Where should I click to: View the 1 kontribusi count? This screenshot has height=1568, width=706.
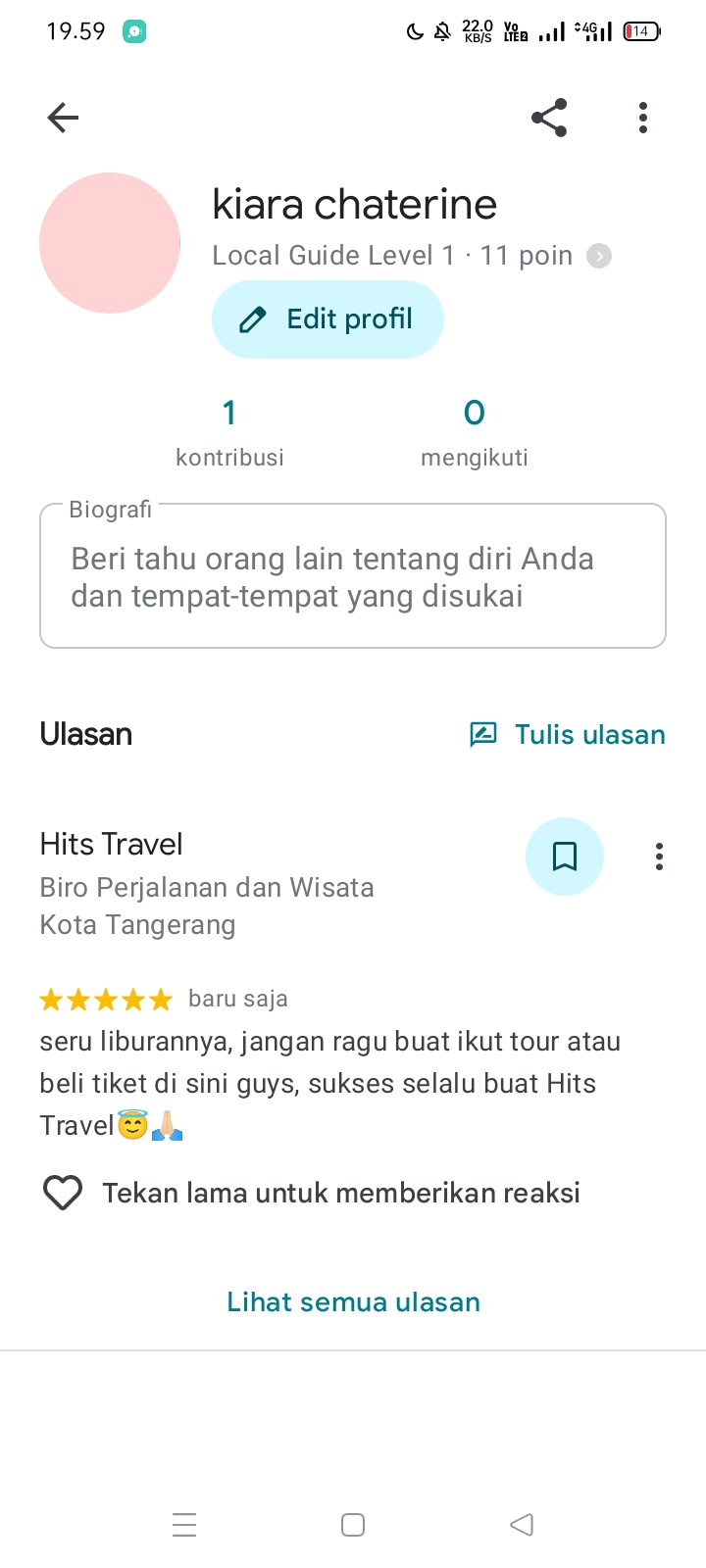(229, 431)
